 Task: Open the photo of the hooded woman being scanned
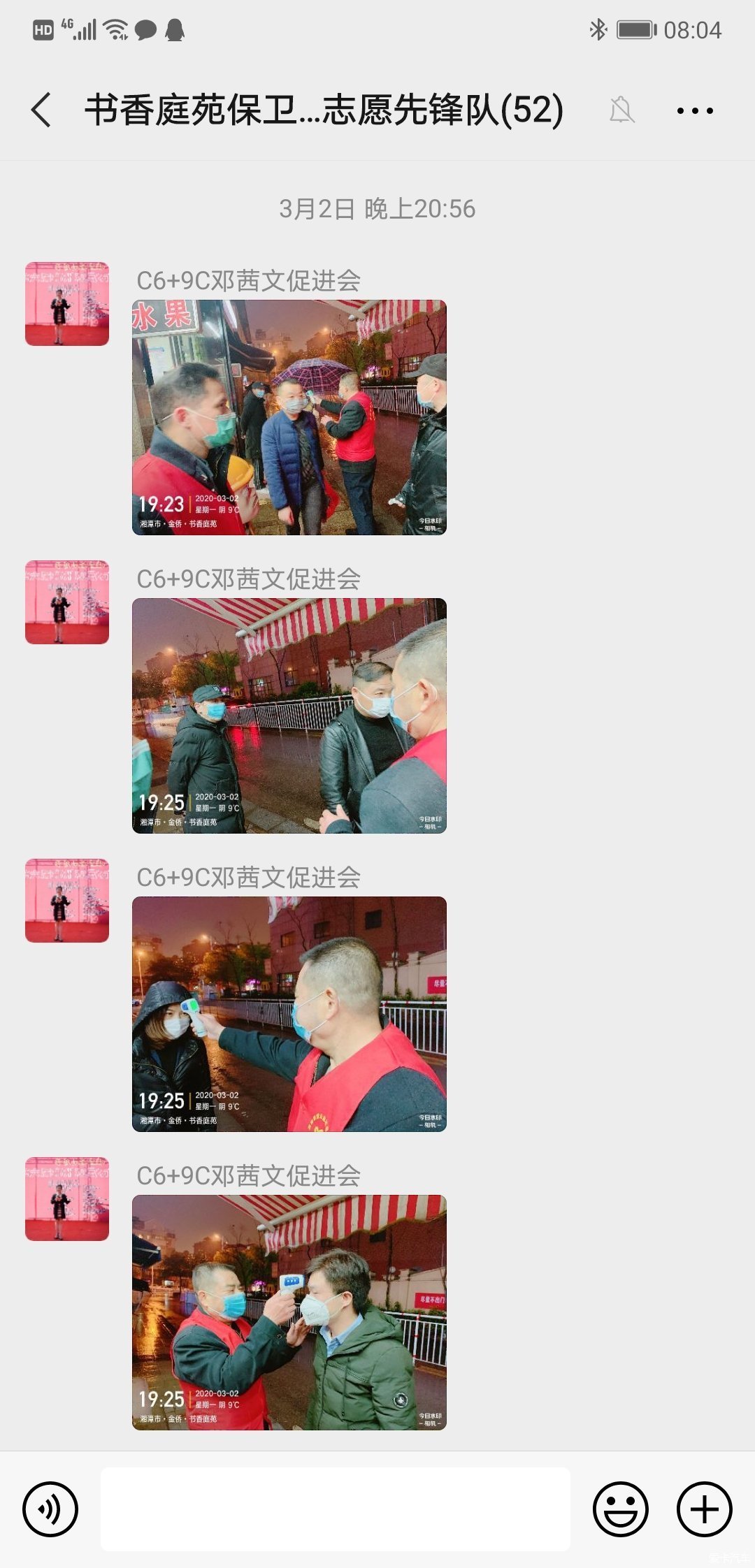coord(289,1014)
